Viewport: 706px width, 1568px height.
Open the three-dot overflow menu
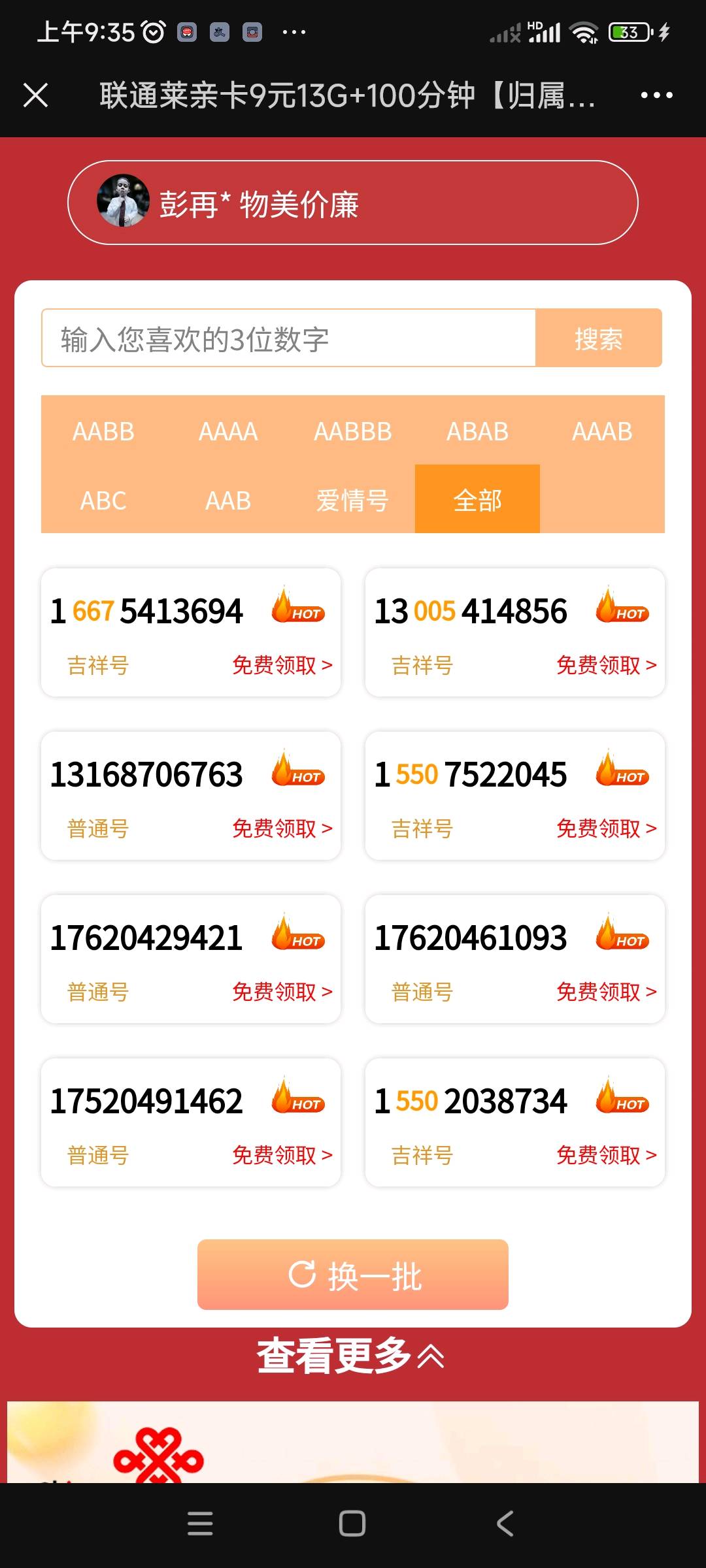click(x=656, y=95)
